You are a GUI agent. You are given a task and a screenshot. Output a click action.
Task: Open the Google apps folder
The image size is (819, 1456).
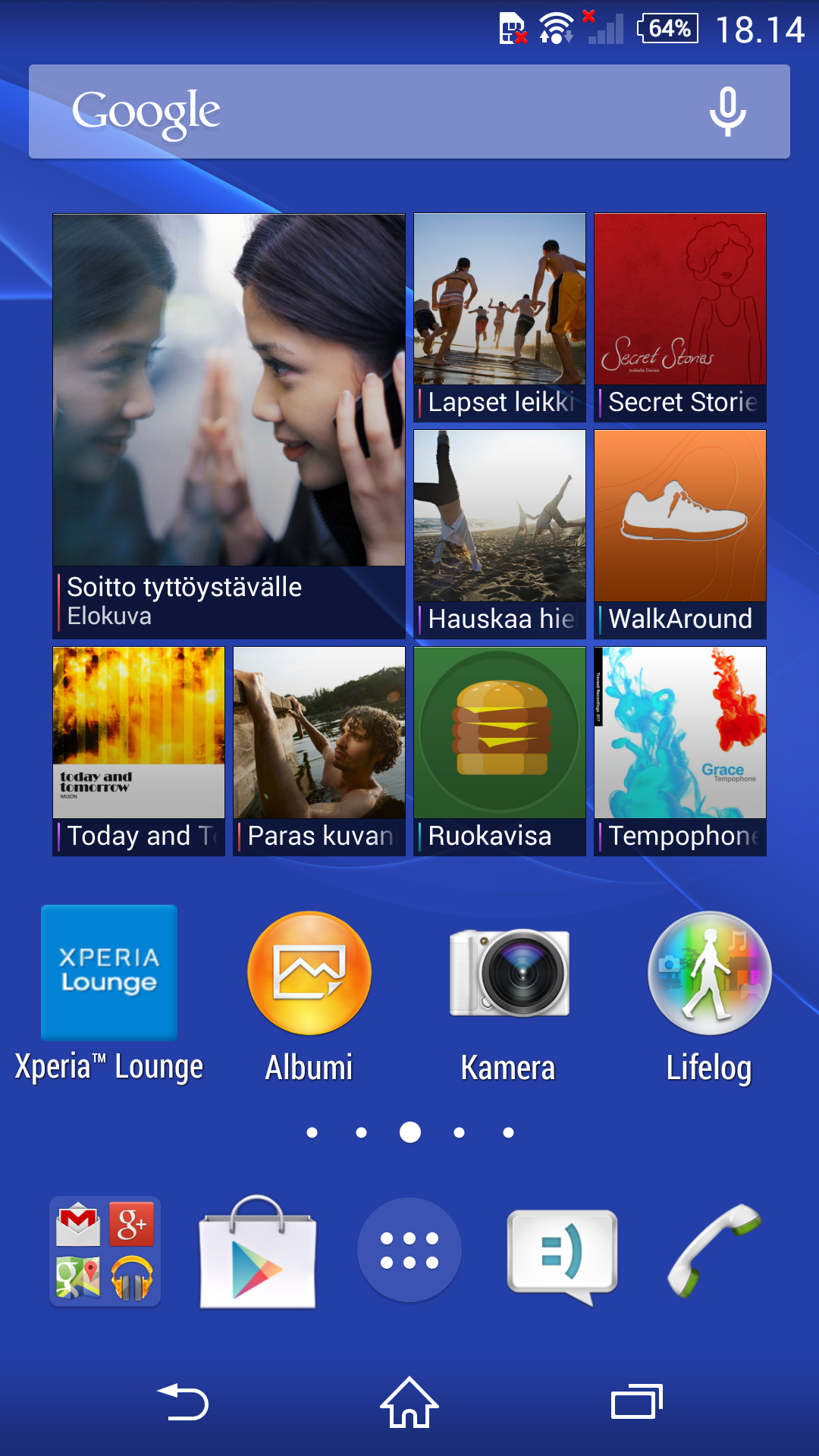[105, 1251]
